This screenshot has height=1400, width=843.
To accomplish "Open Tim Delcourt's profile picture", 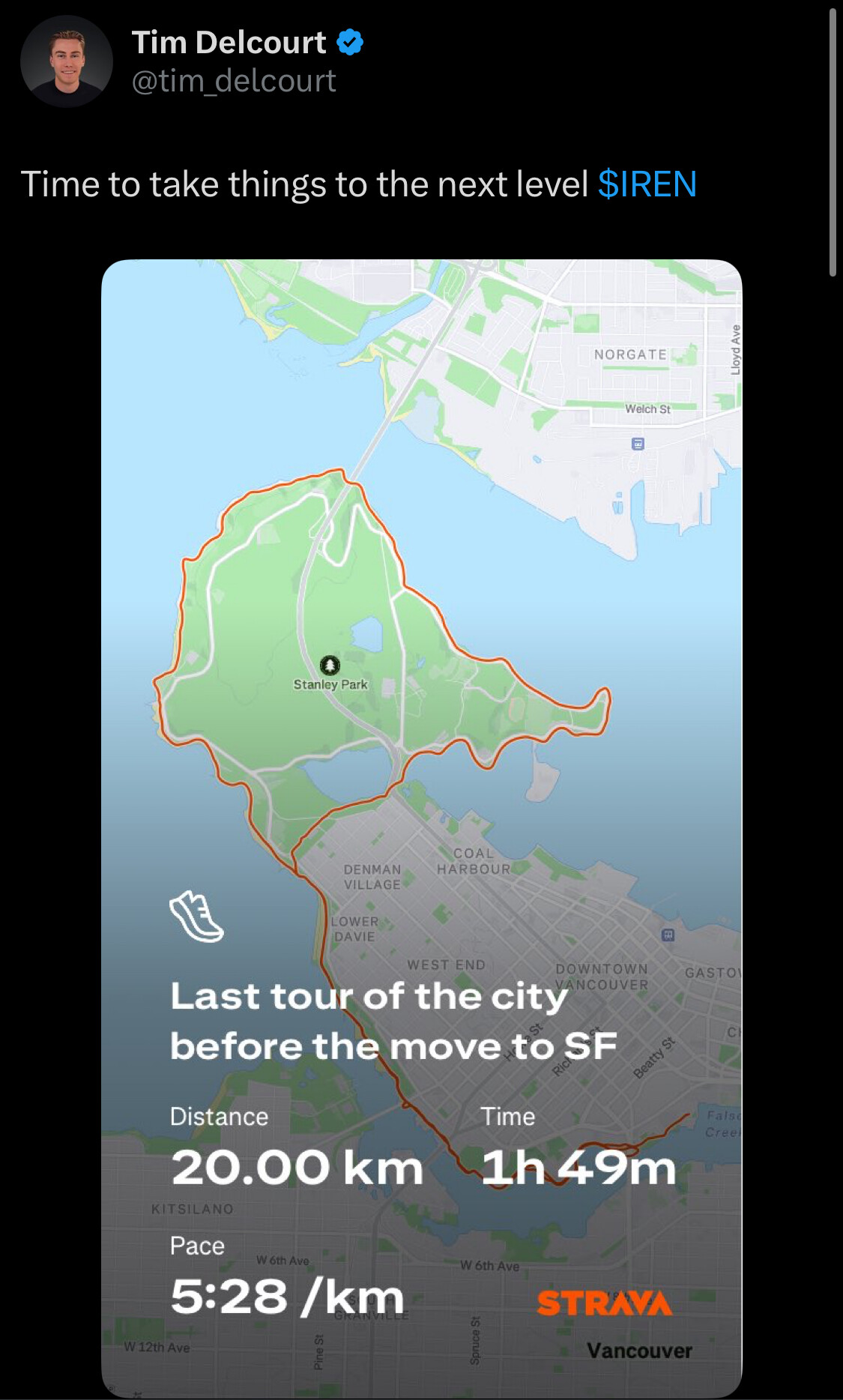I will tap(67, 61).
